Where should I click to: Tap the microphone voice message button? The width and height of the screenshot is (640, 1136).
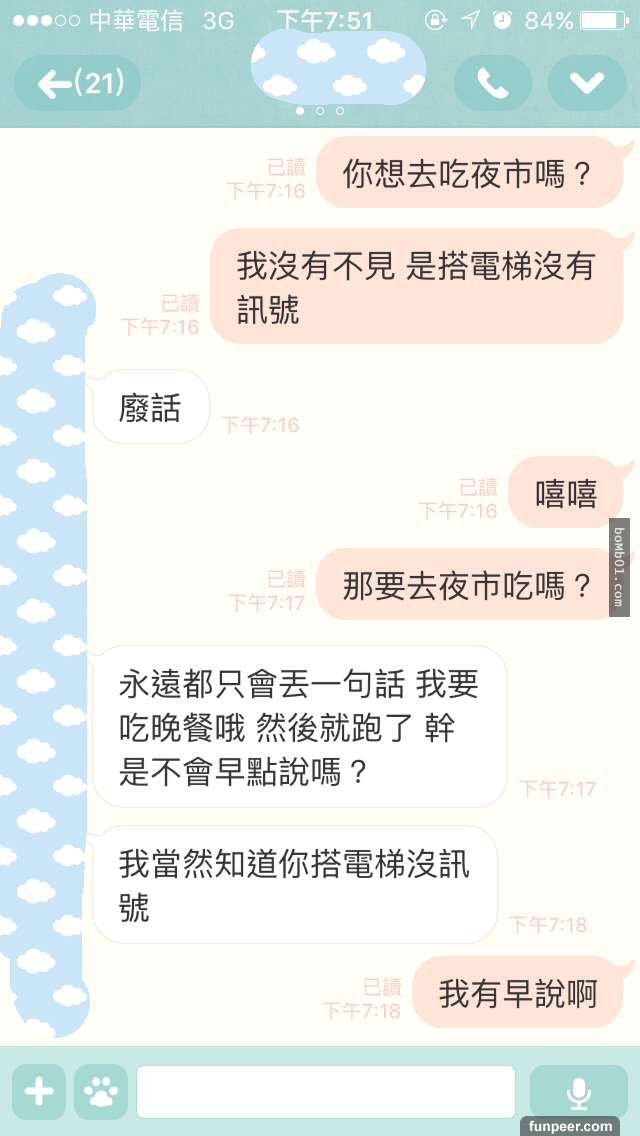[x=578, y=1091]
